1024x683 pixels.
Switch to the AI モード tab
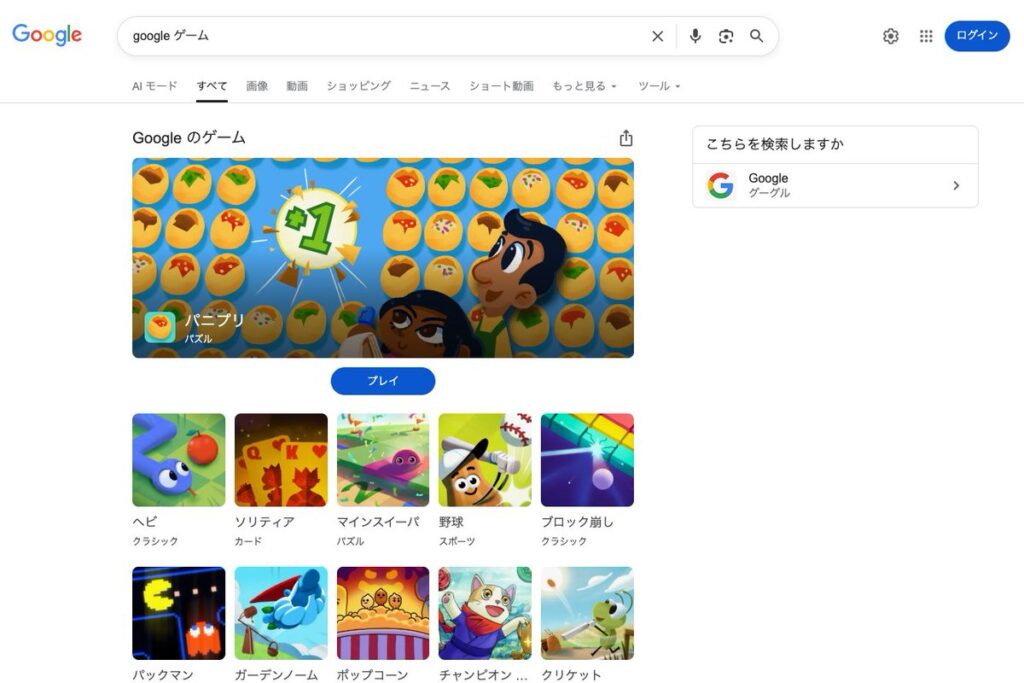[x=154, y=86]
